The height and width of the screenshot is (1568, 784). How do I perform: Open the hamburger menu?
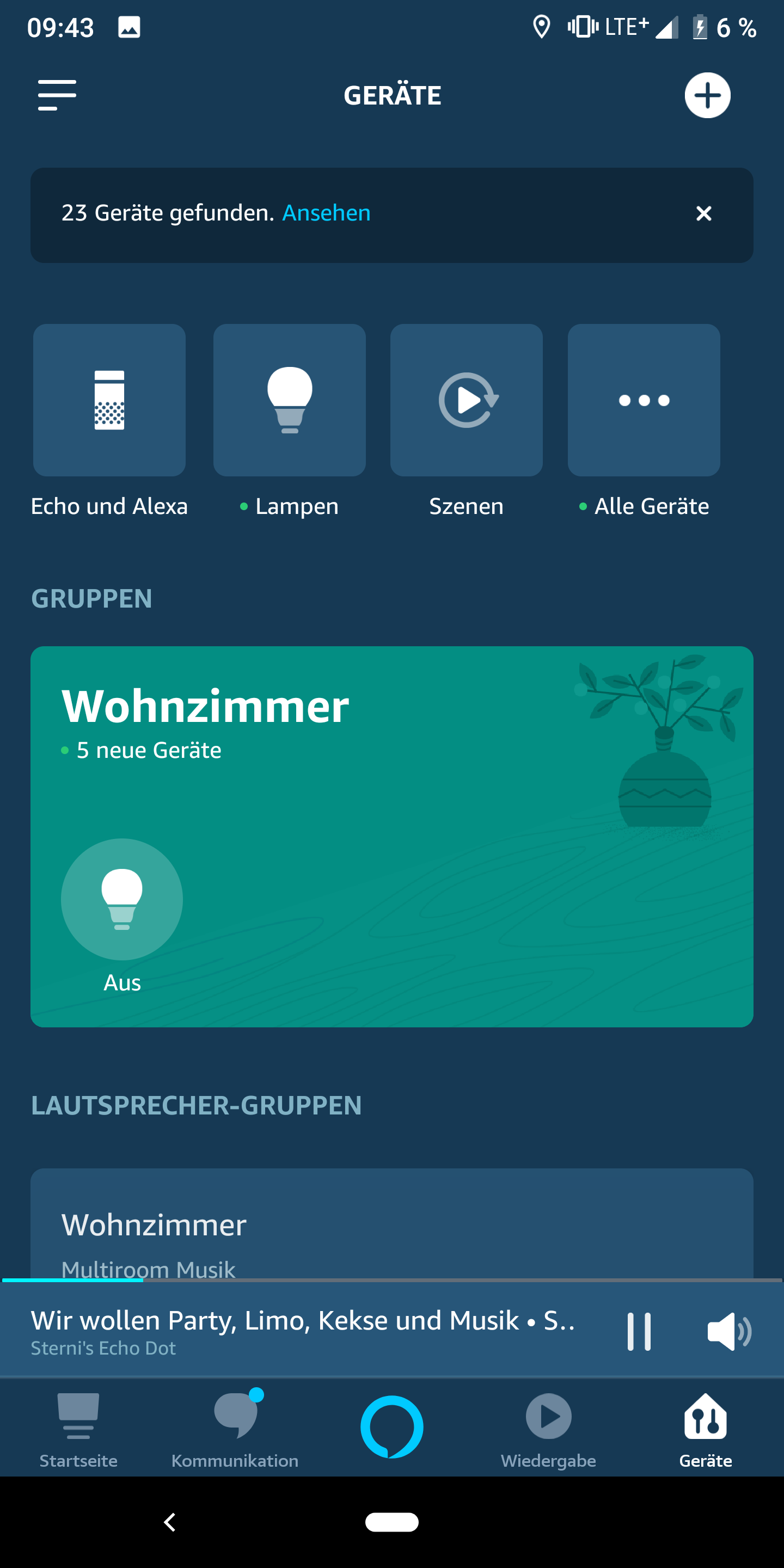[x=57, y=95]
